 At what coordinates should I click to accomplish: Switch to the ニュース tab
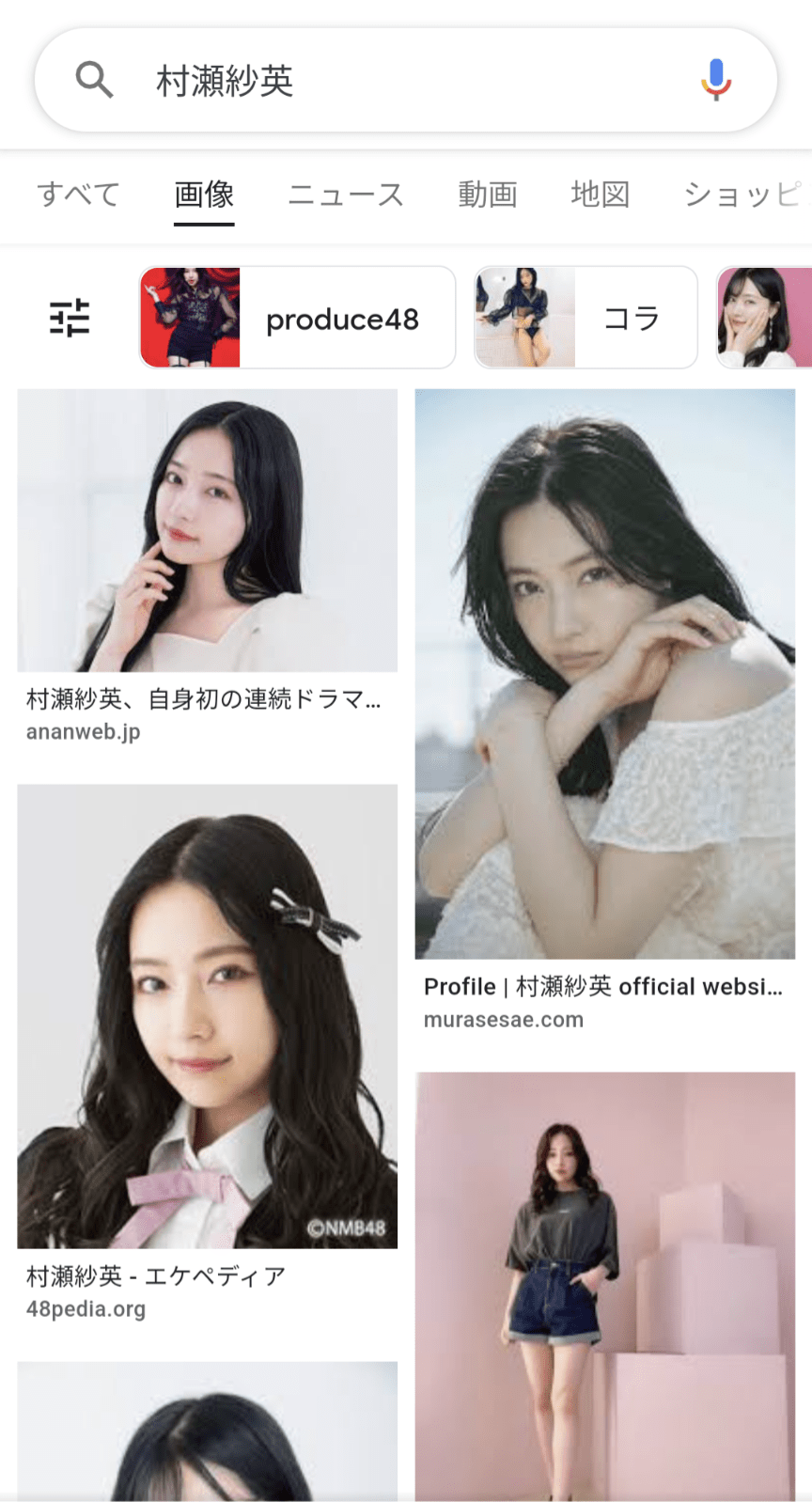coord(346,195)
